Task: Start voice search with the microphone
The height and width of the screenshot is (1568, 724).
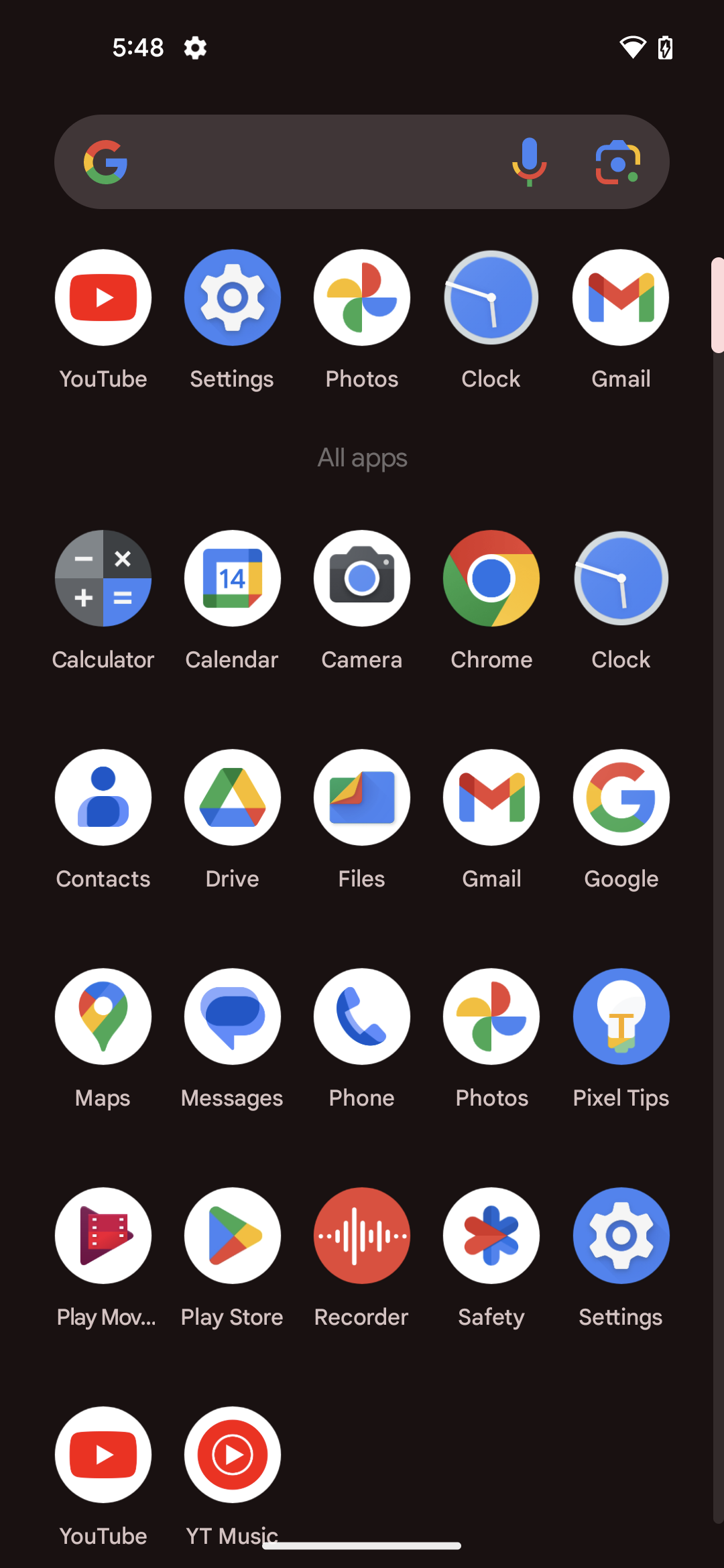Action: click(x=529, y=161)
